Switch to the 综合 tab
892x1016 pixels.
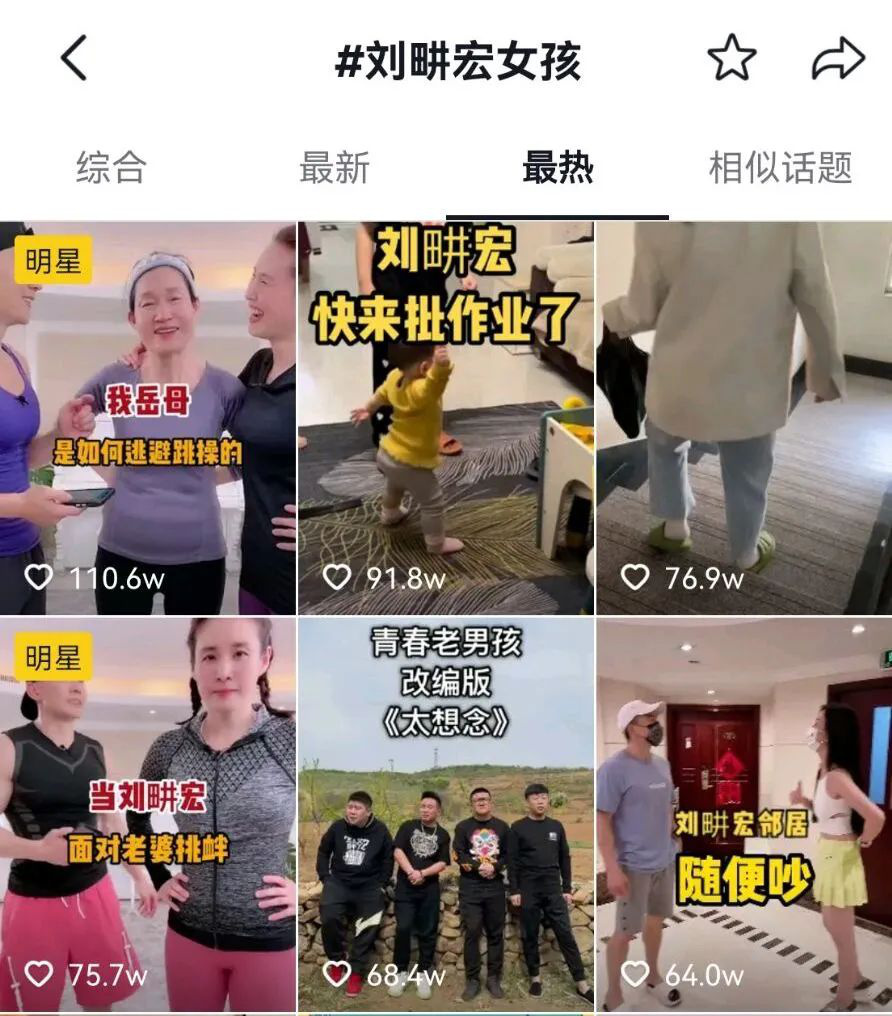coord(111,168)
